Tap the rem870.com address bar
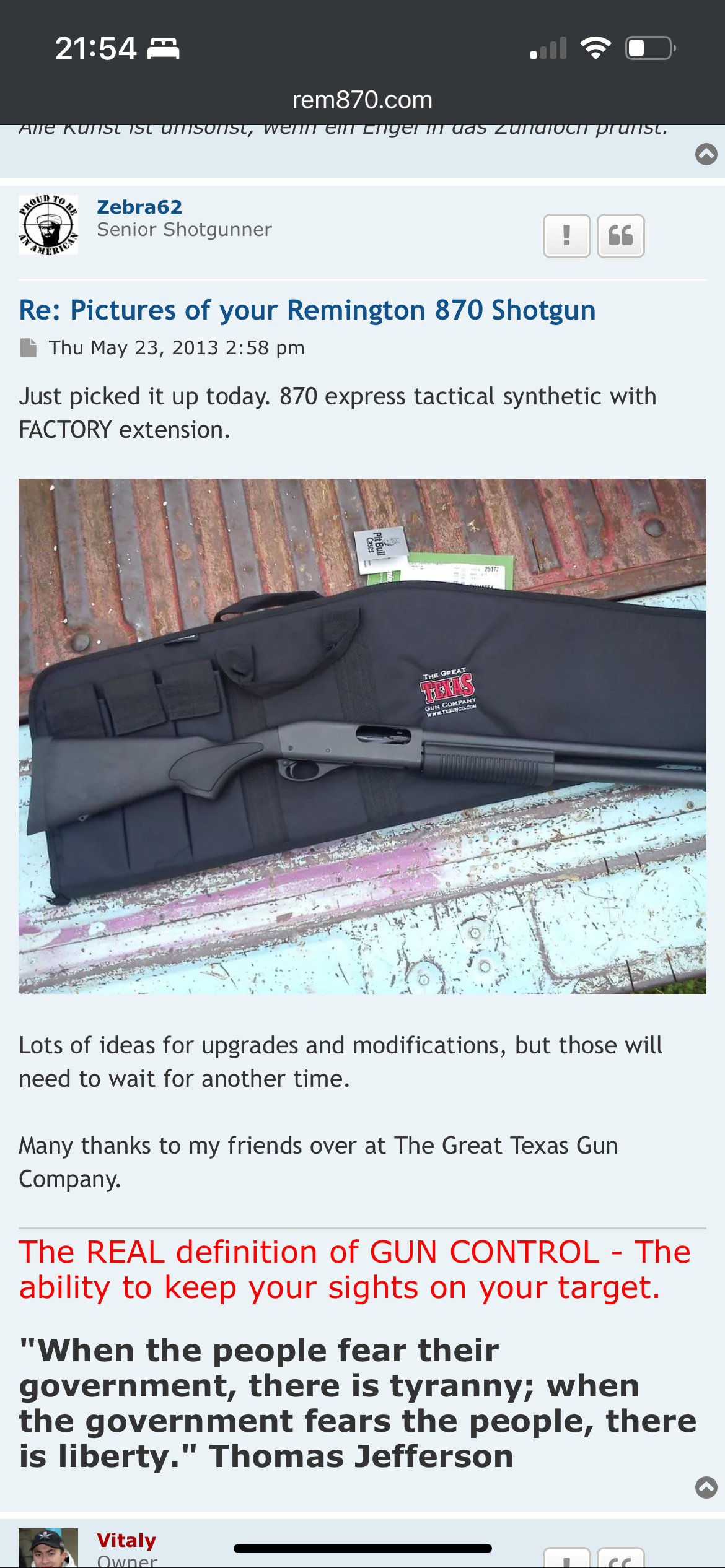This screenshot has width=725, height=1568. (x=362, y=100)
